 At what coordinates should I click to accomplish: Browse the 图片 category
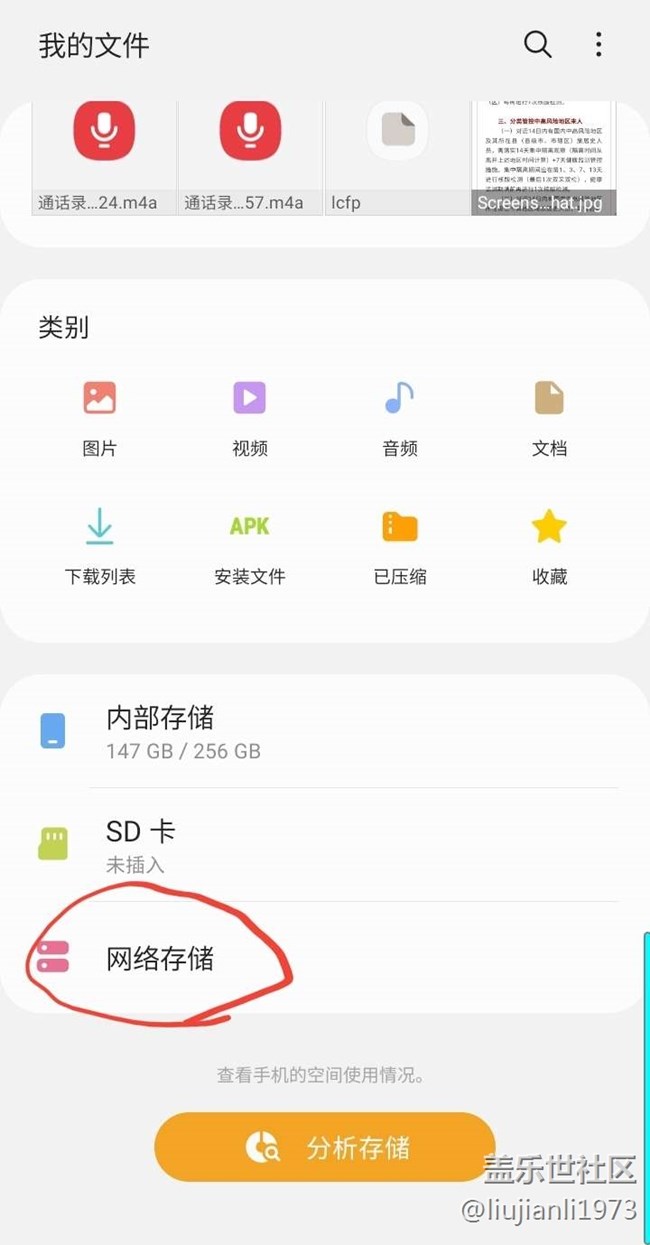click(x=100, y=417)
